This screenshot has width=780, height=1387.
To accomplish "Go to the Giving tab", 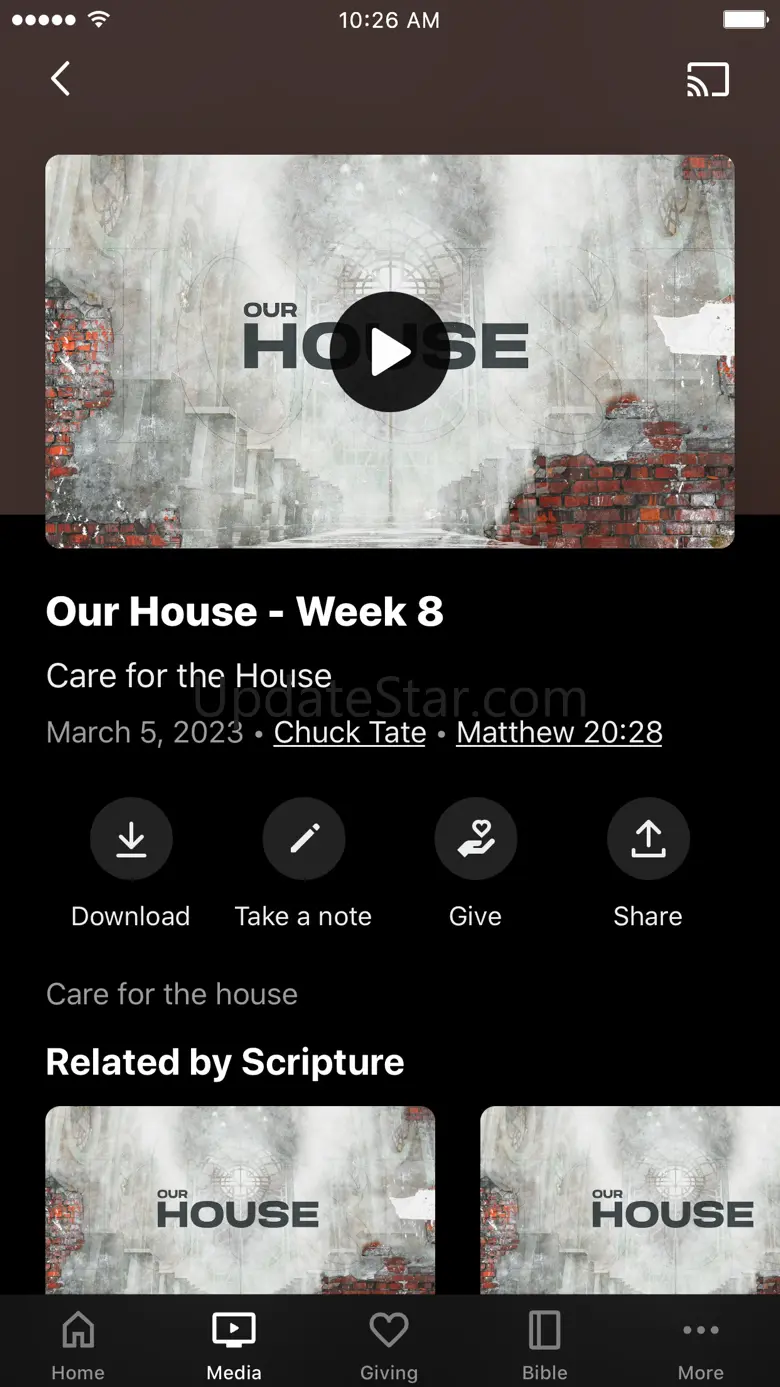I will (x=389, y=1345).
